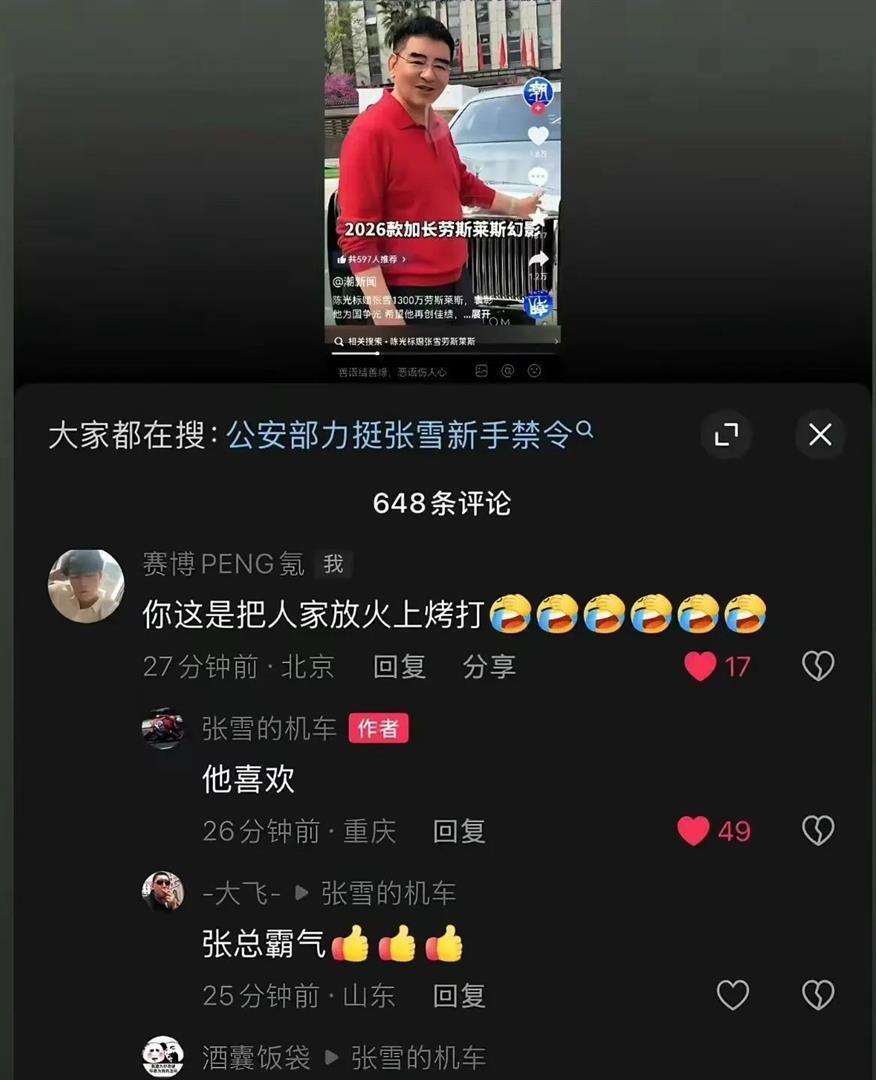Follow 潮新闻 via the plus on its avatar
The width and height of the screenshot is (876, 1080).
[x=537, y=108]
